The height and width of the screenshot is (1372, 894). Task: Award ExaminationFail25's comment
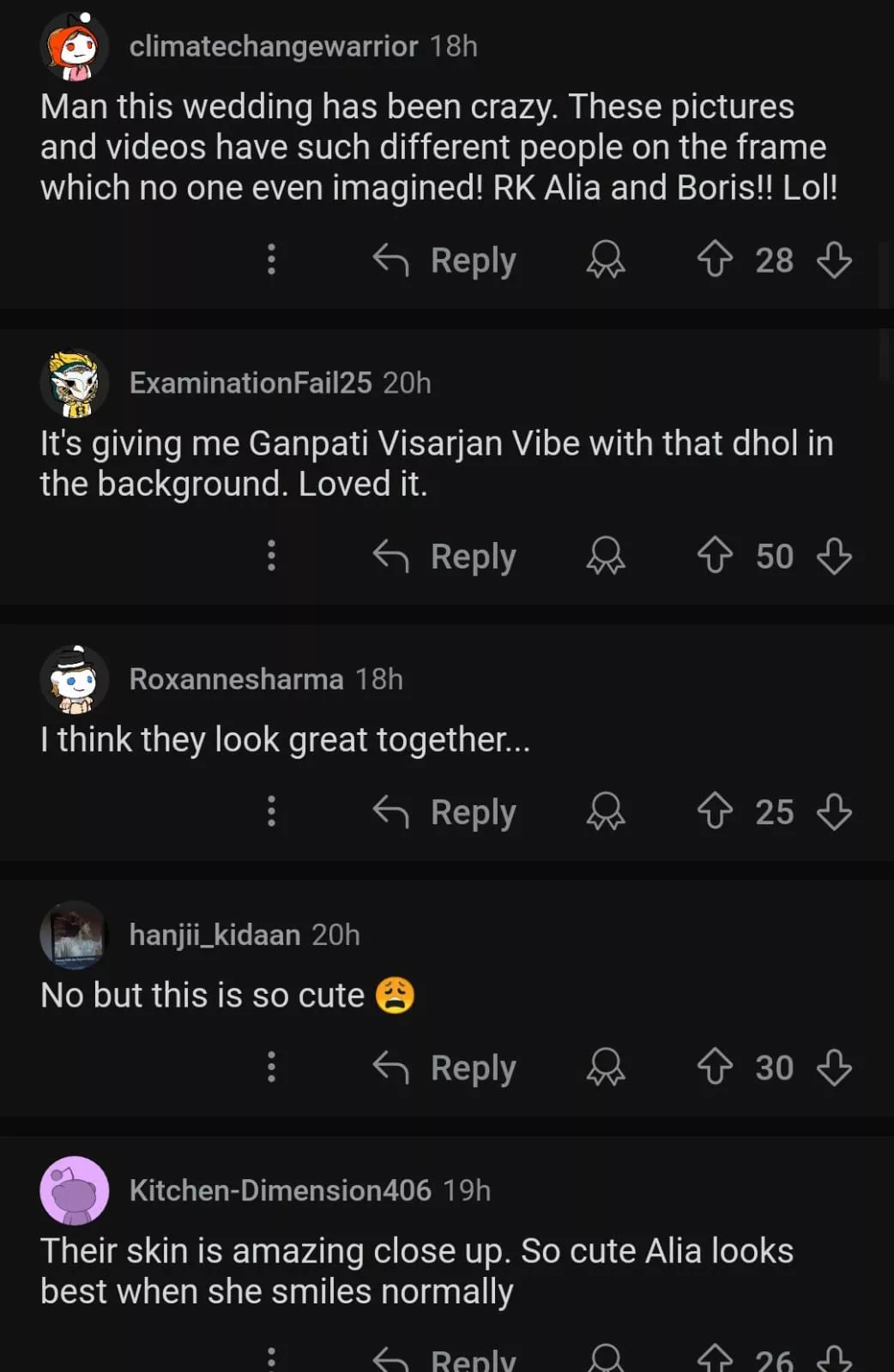606,556
